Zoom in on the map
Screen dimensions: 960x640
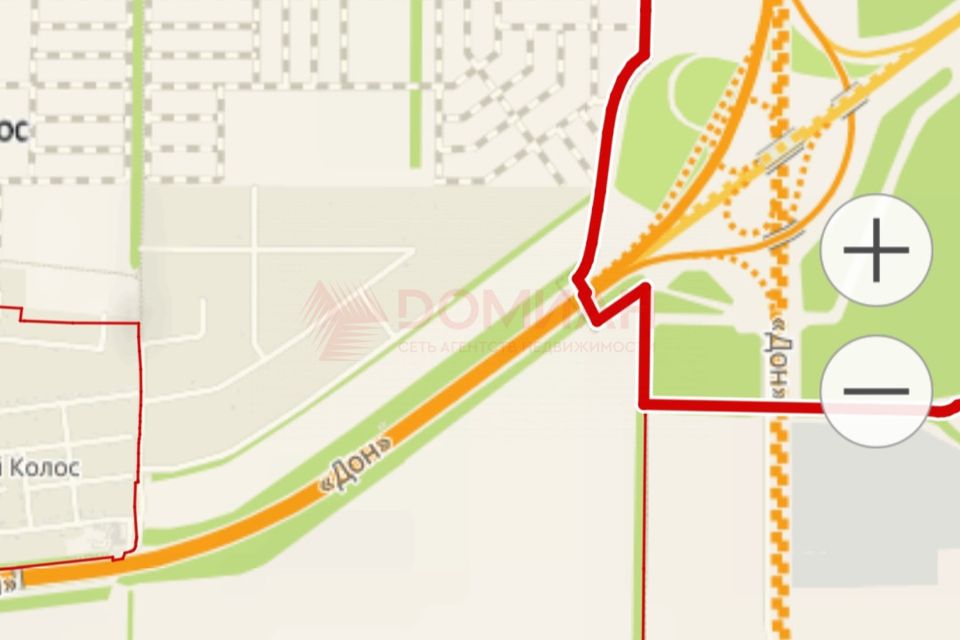tap(876, 250)
